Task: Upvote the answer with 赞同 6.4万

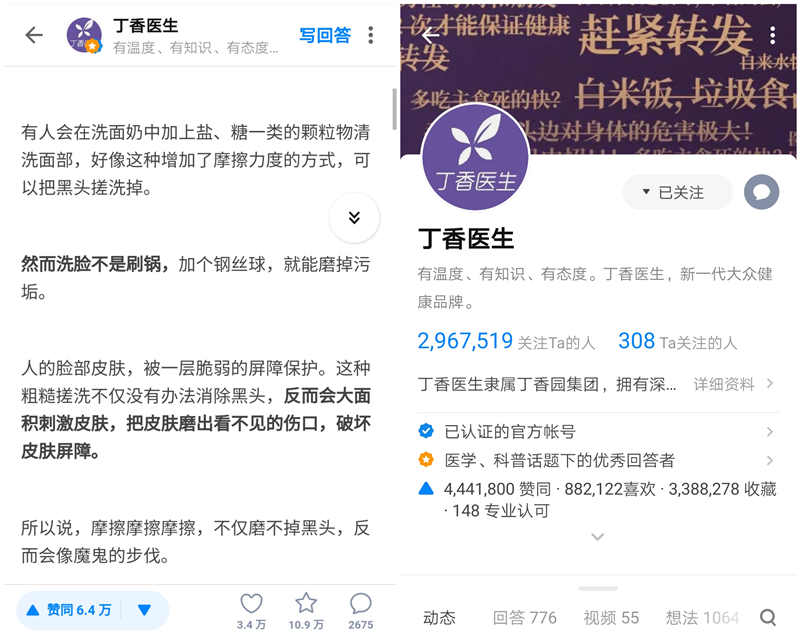Action: pos(70,610)
